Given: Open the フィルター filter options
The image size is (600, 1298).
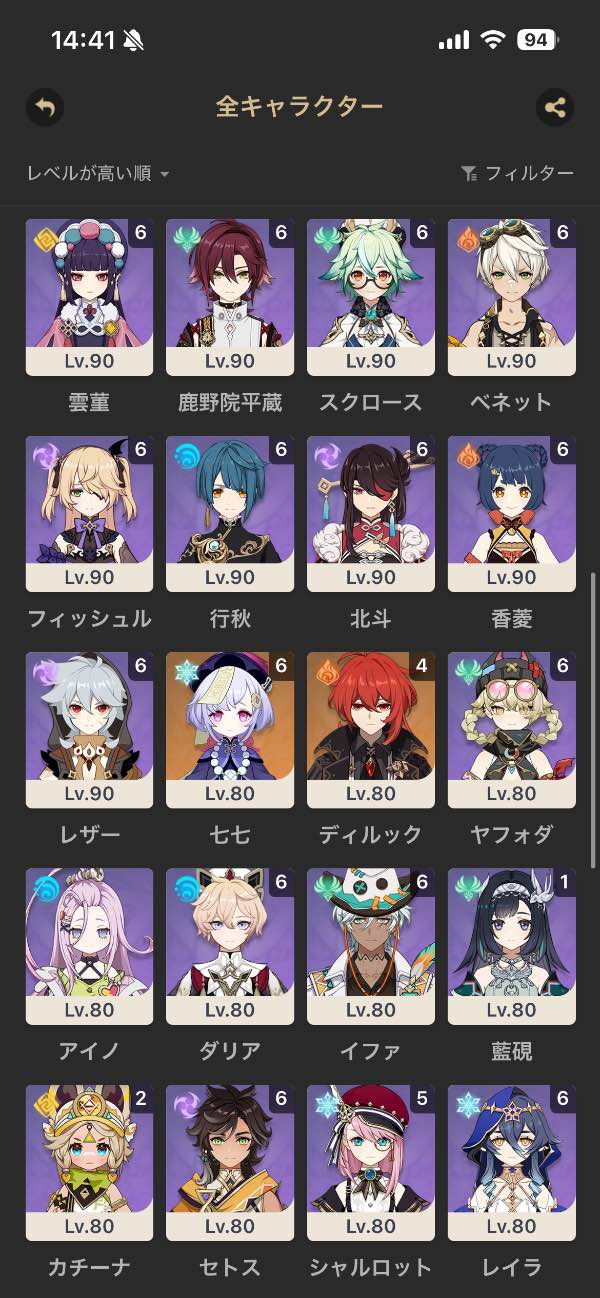Looking at the screenshot, I should (x=517, y=174).
